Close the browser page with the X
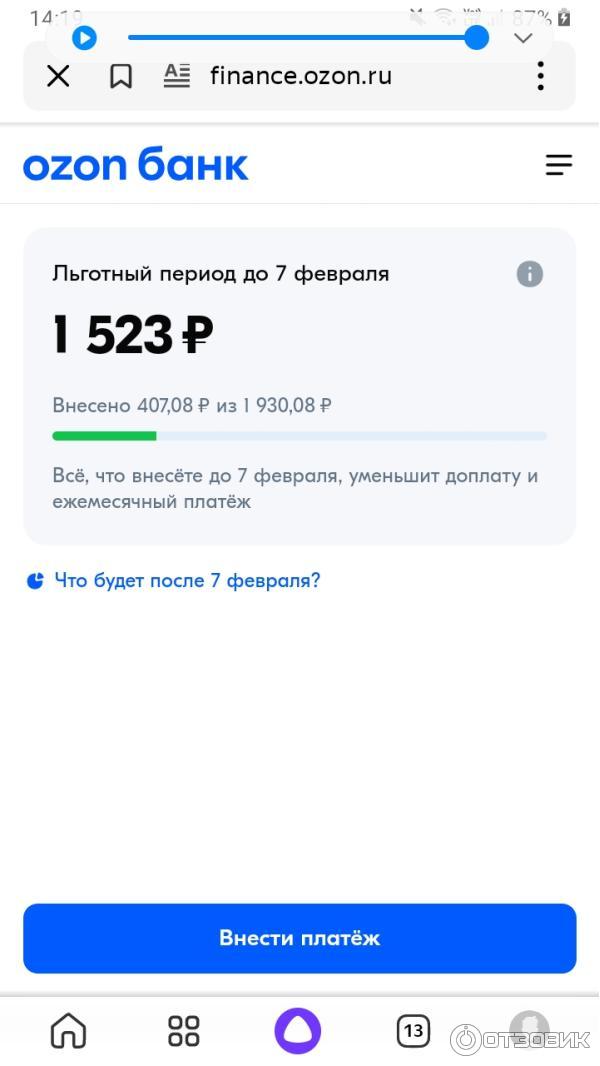 coord(59,76)
